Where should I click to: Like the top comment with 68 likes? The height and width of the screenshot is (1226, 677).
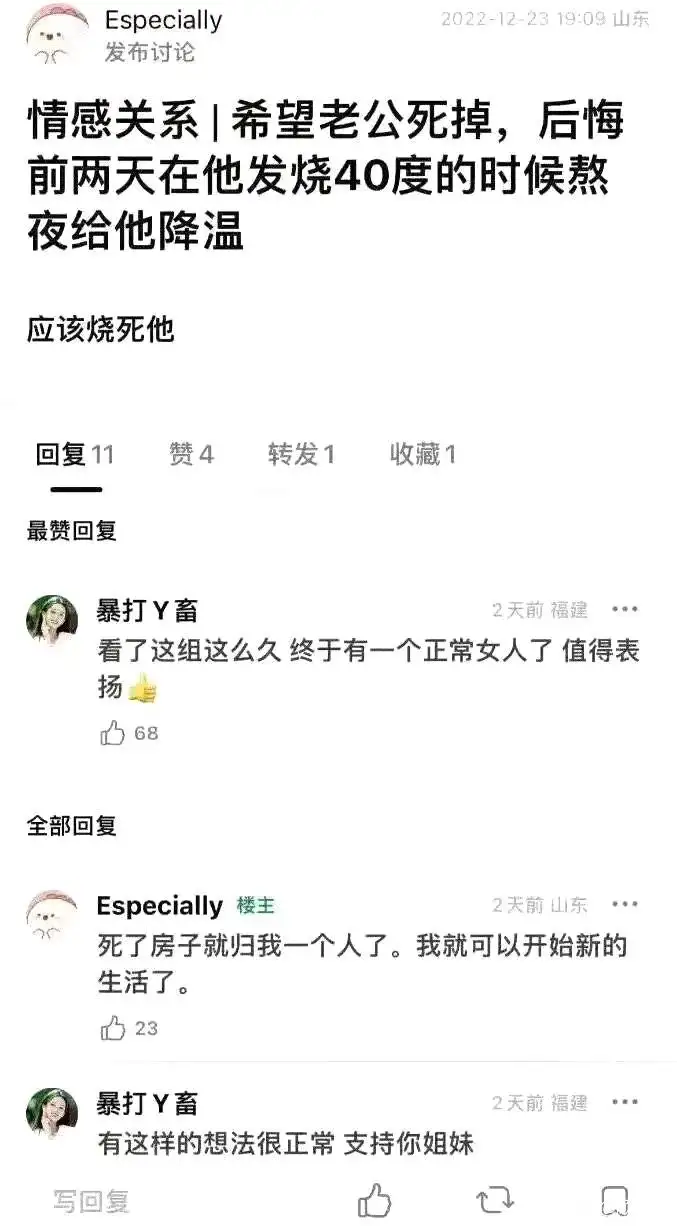pos(113,734)
